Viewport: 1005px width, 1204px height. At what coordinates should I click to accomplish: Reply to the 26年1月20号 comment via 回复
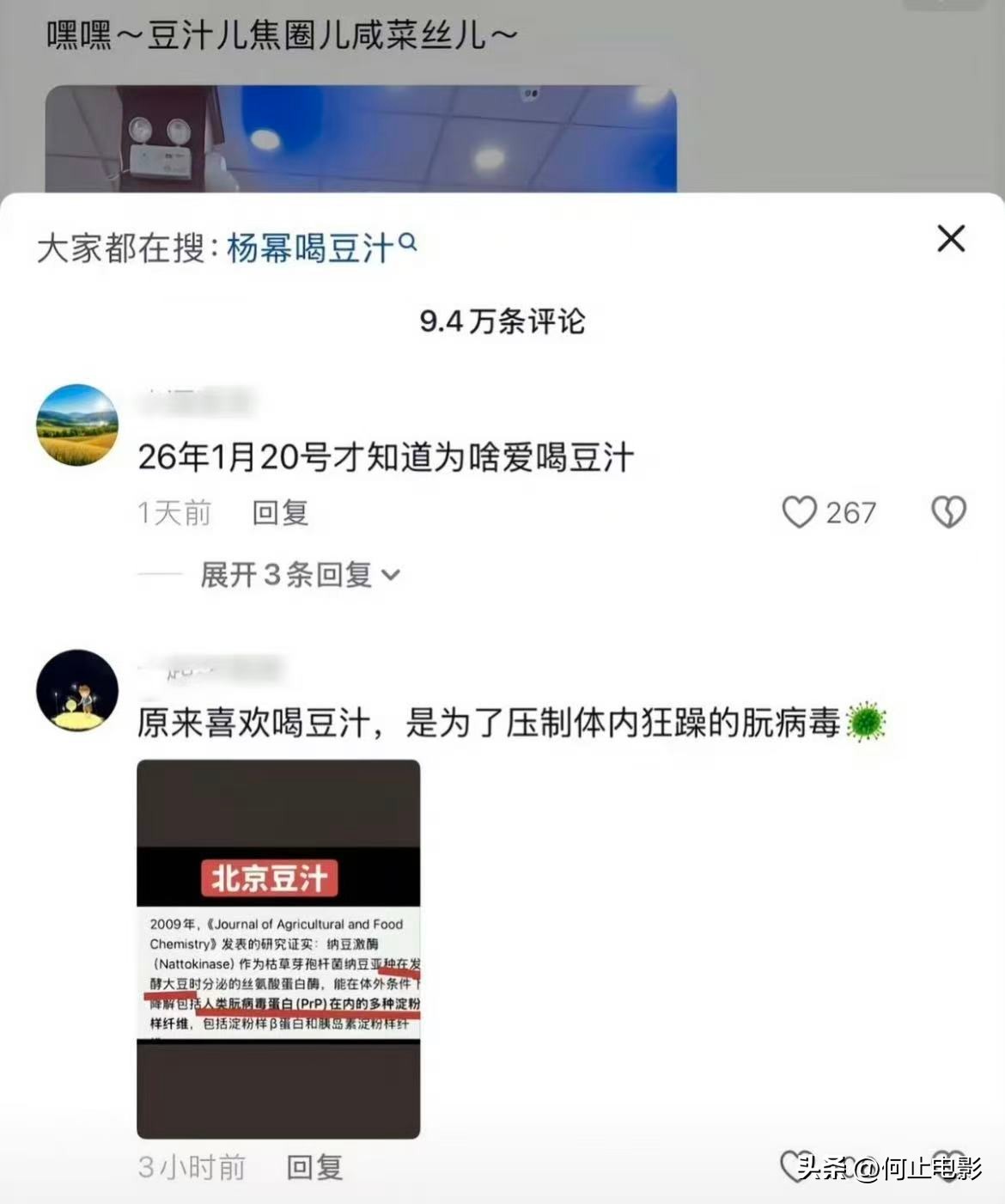tap(280, 513)
